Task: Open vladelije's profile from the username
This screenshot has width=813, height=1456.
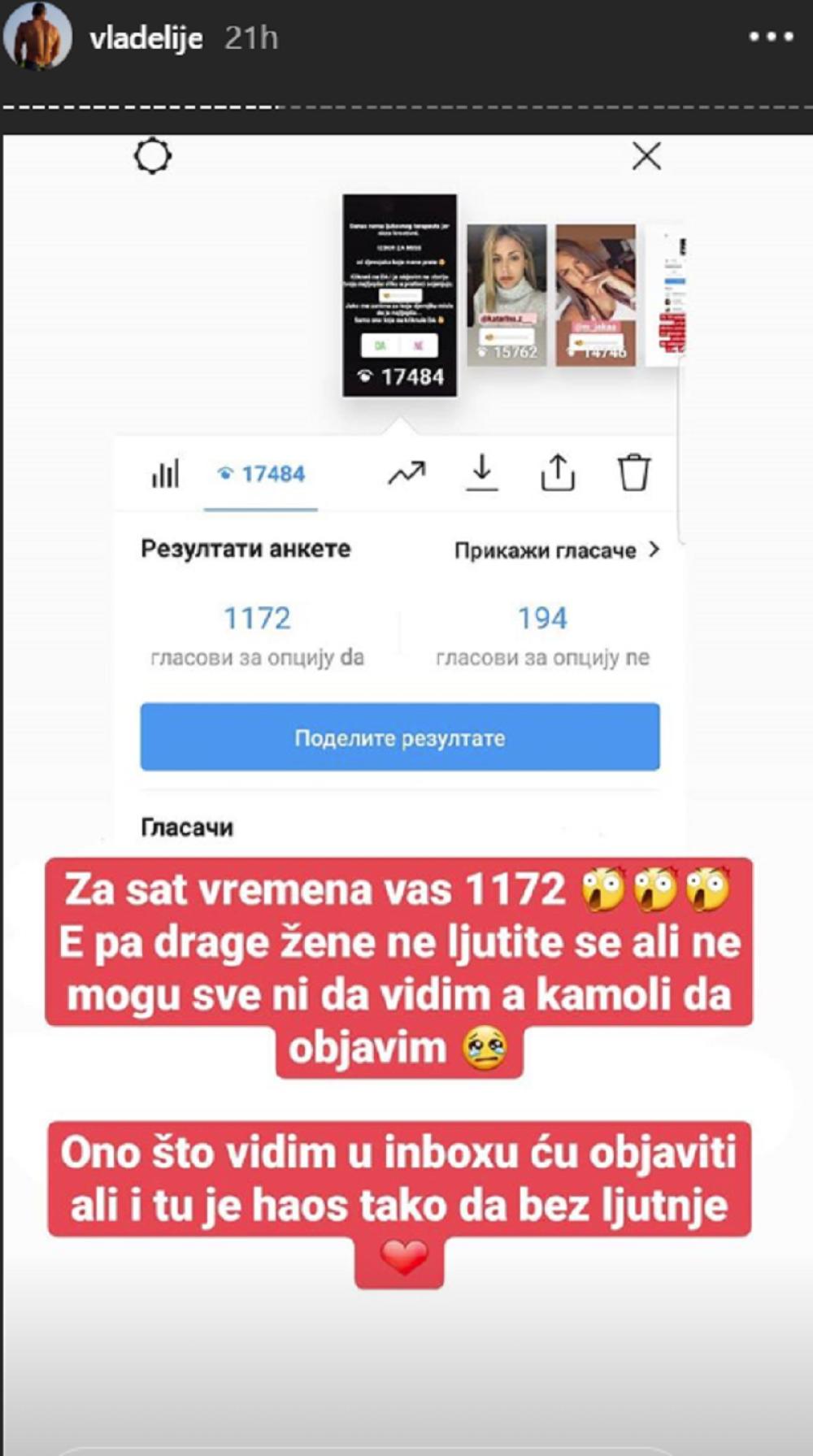Action: (146, 38)
